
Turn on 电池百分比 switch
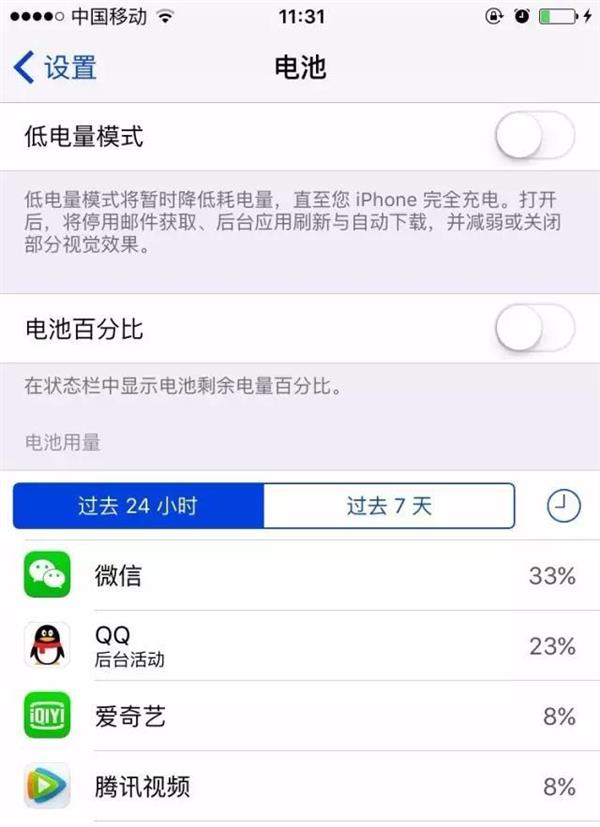(535, 328)
